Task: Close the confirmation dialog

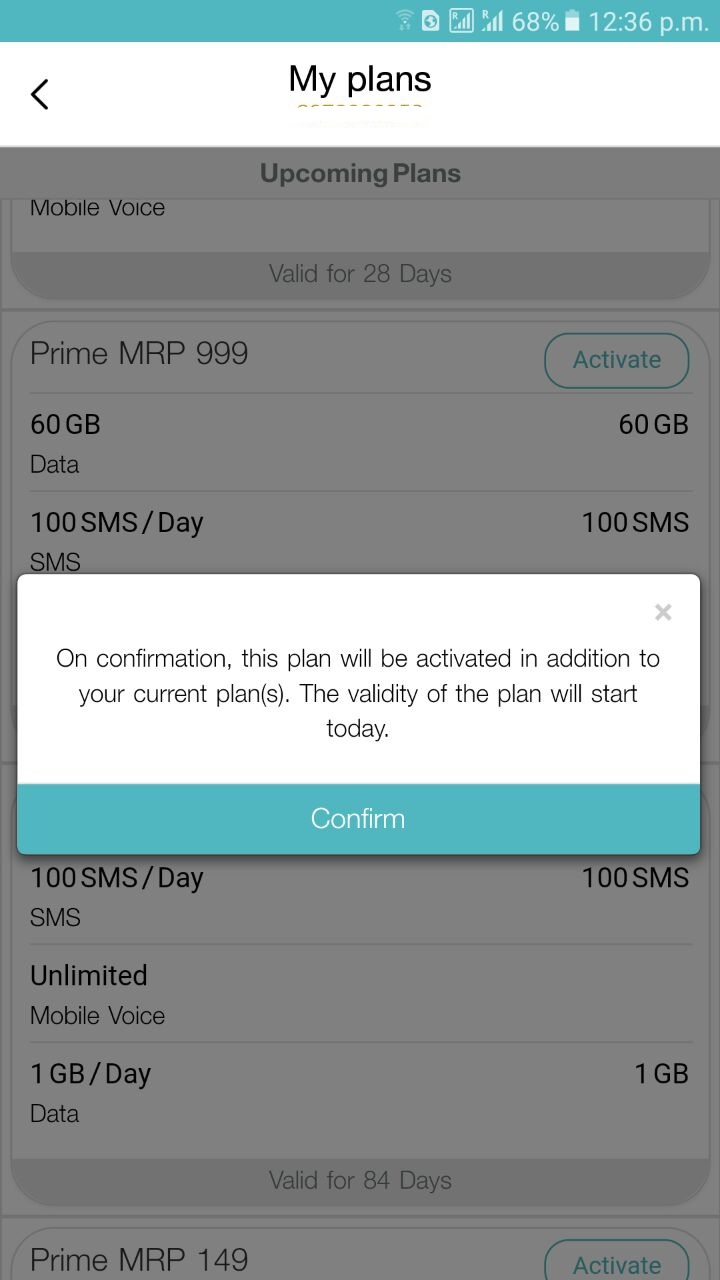Action: click(x=662, y=612)
